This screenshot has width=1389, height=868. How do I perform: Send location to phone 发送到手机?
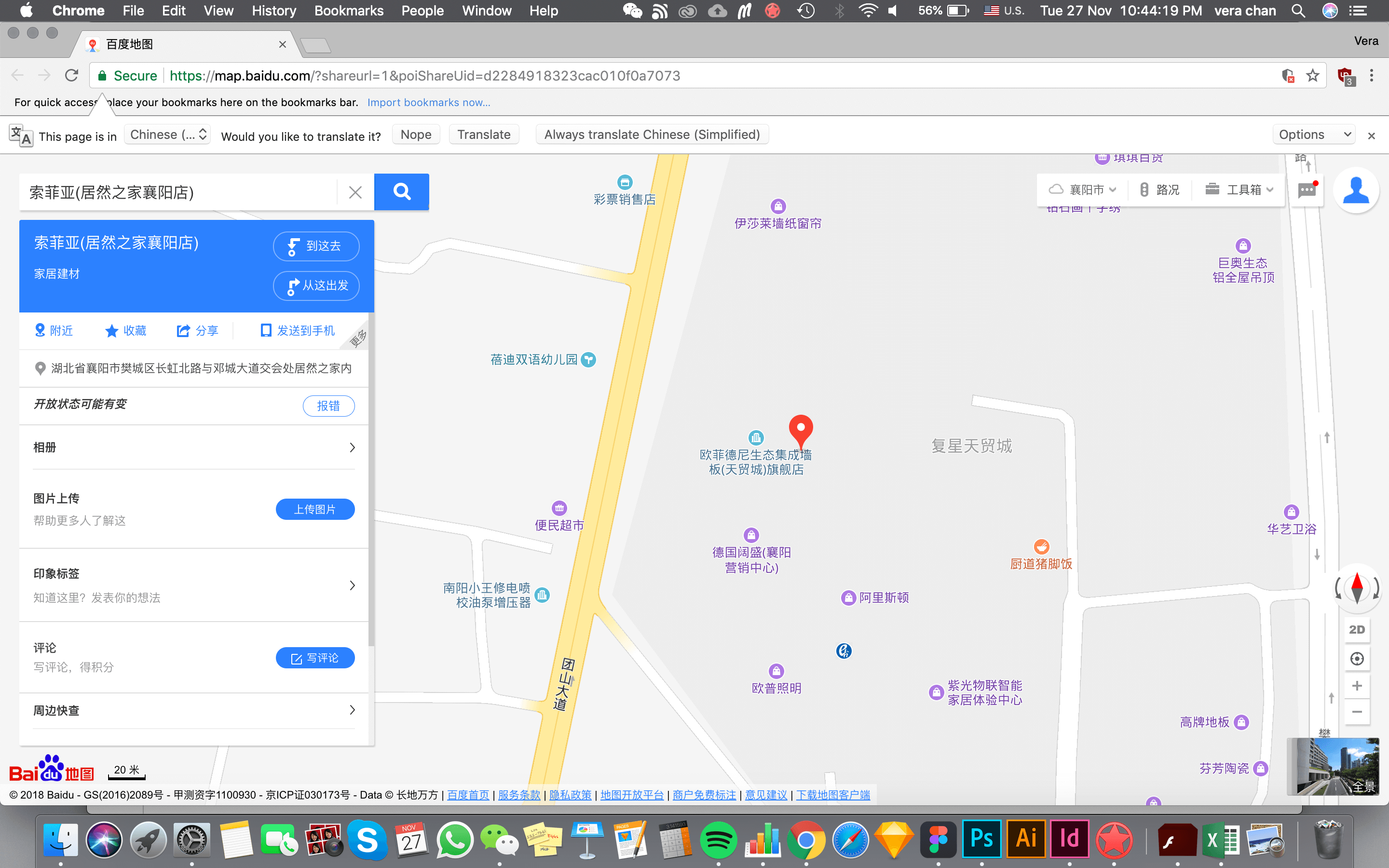click(297, 331)
